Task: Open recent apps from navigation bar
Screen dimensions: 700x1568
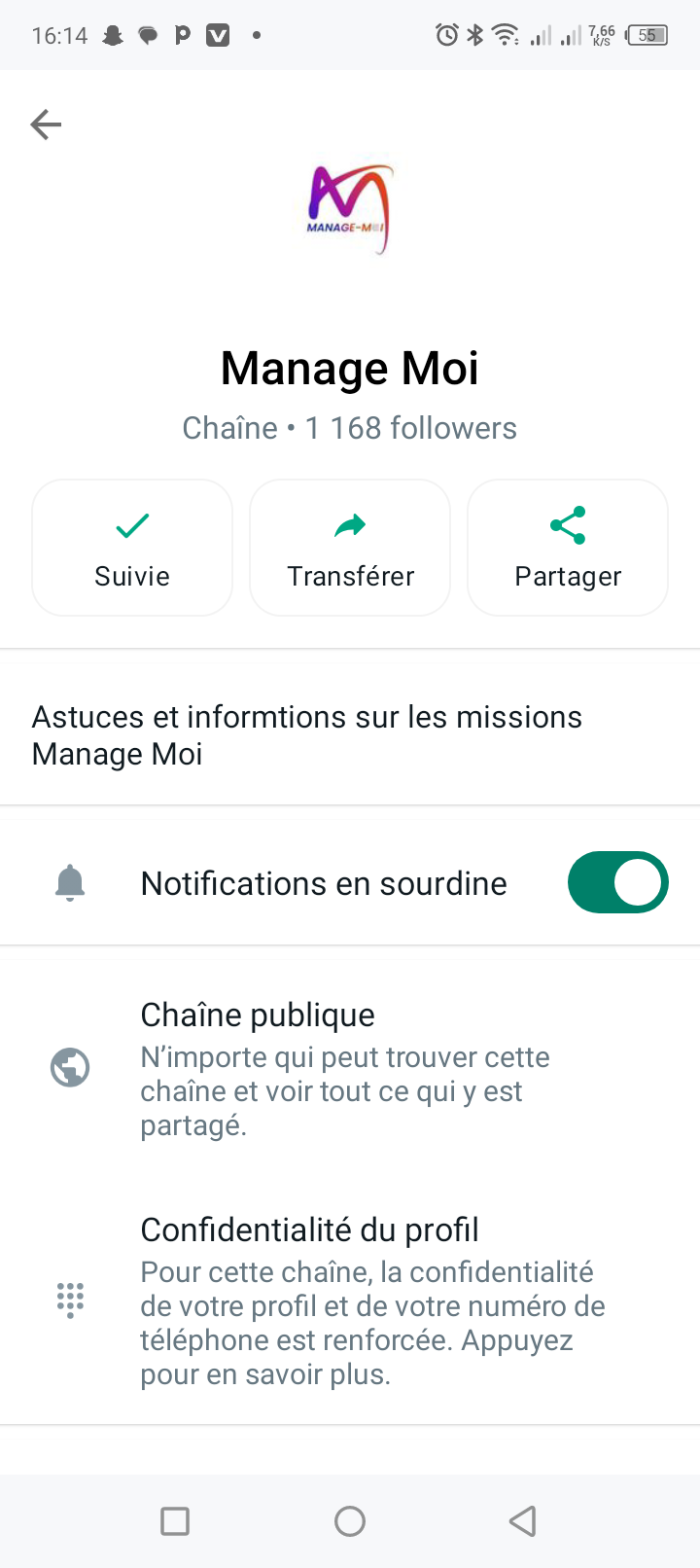Action: pyautogui.click(x=175, y=1520)
